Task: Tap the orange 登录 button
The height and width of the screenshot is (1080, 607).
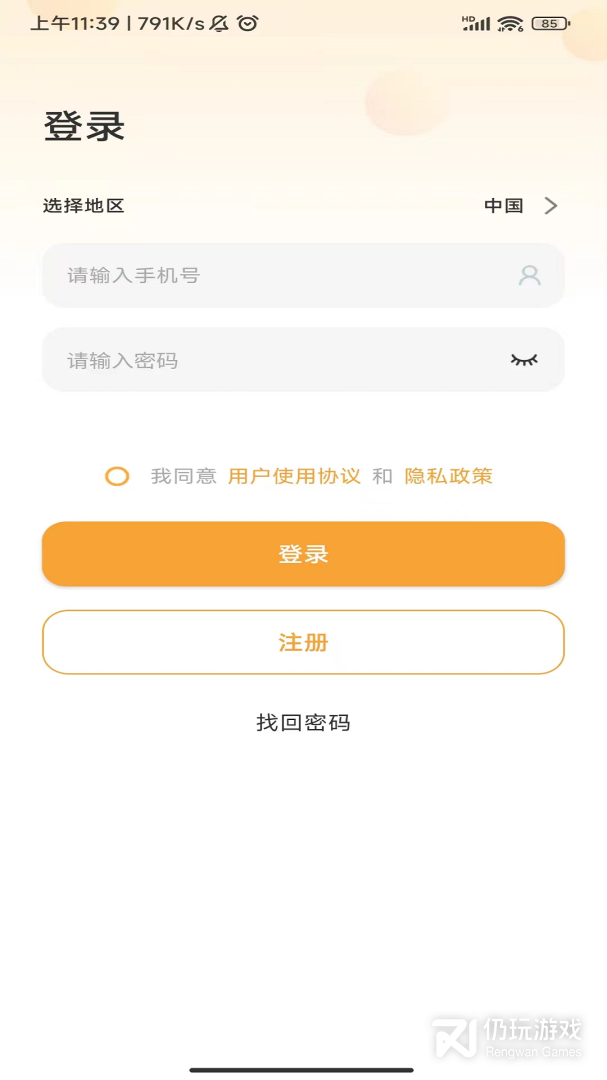Action: (303, 554)
